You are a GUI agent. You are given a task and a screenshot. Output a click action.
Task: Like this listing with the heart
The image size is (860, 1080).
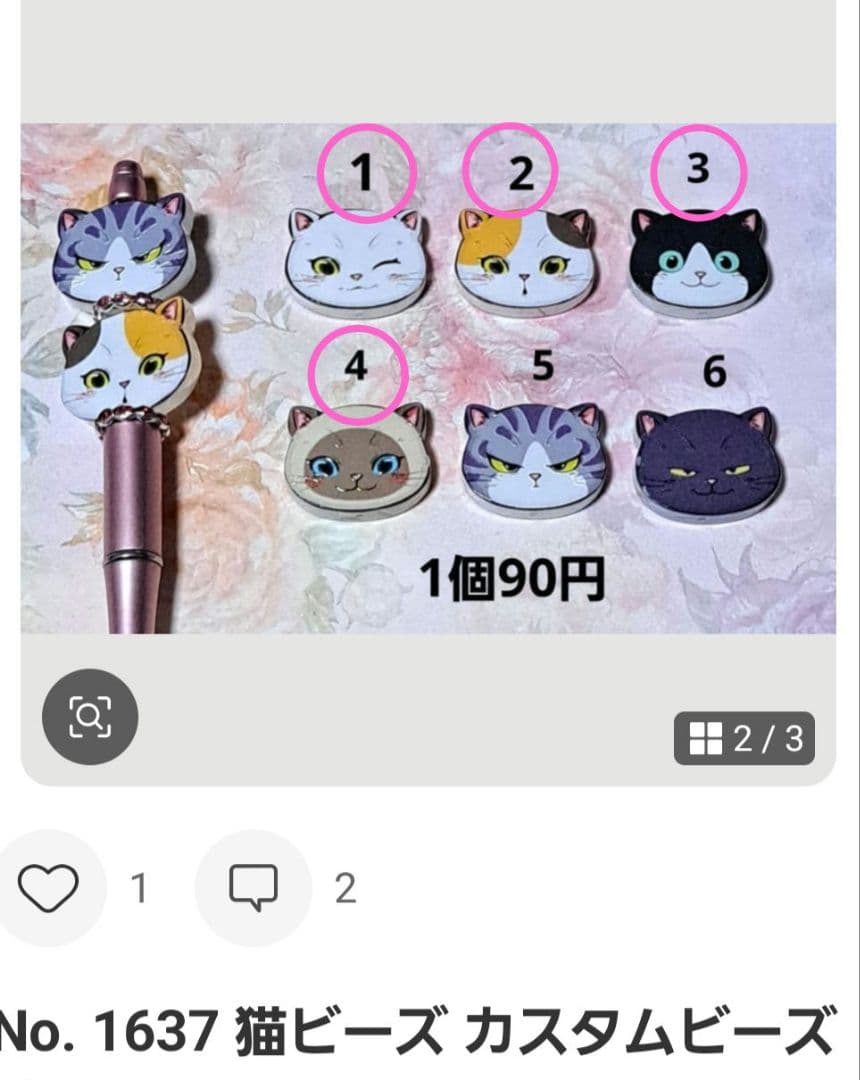pos(50,888)
